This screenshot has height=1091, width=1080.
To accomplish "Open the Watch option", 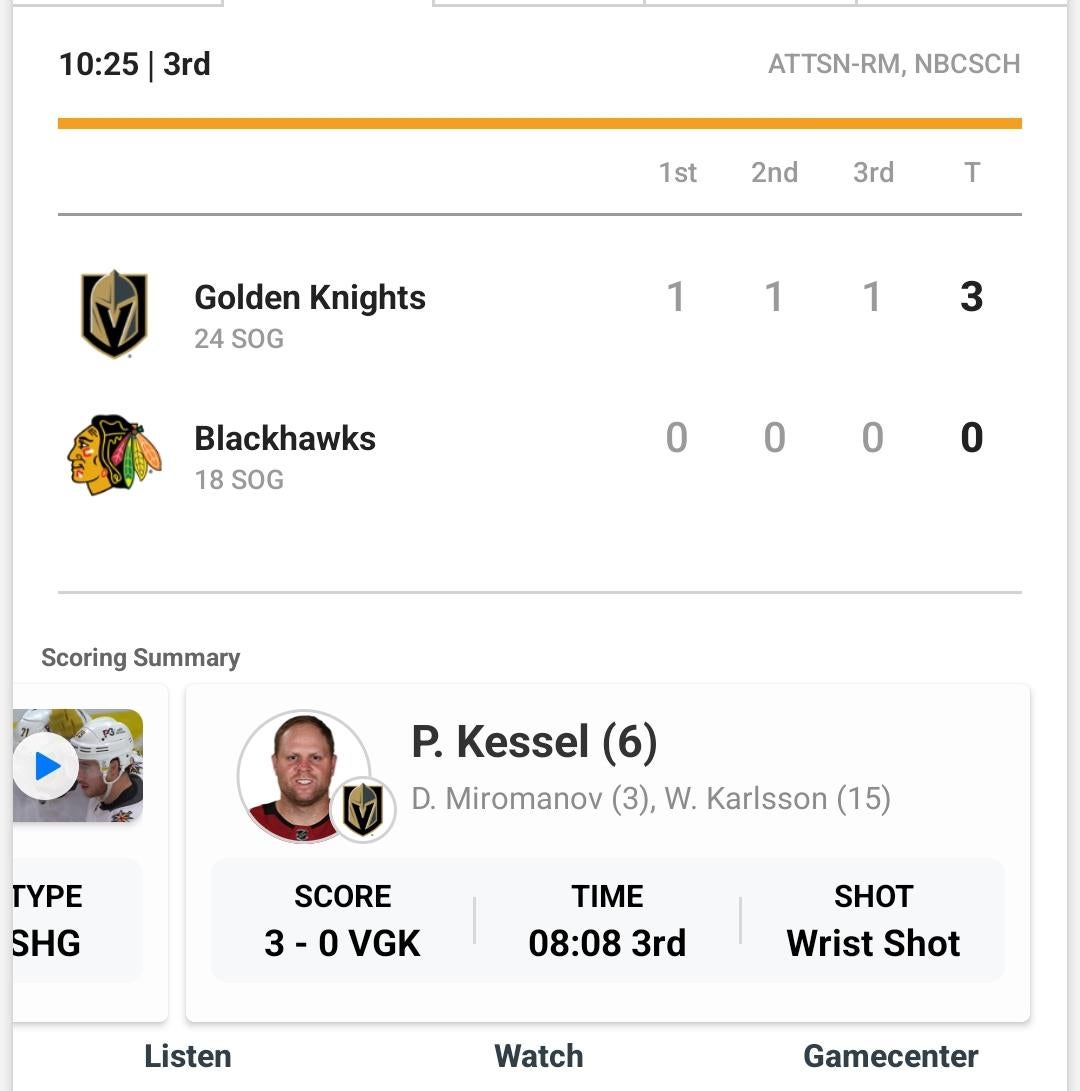I will pos(538,1056).
